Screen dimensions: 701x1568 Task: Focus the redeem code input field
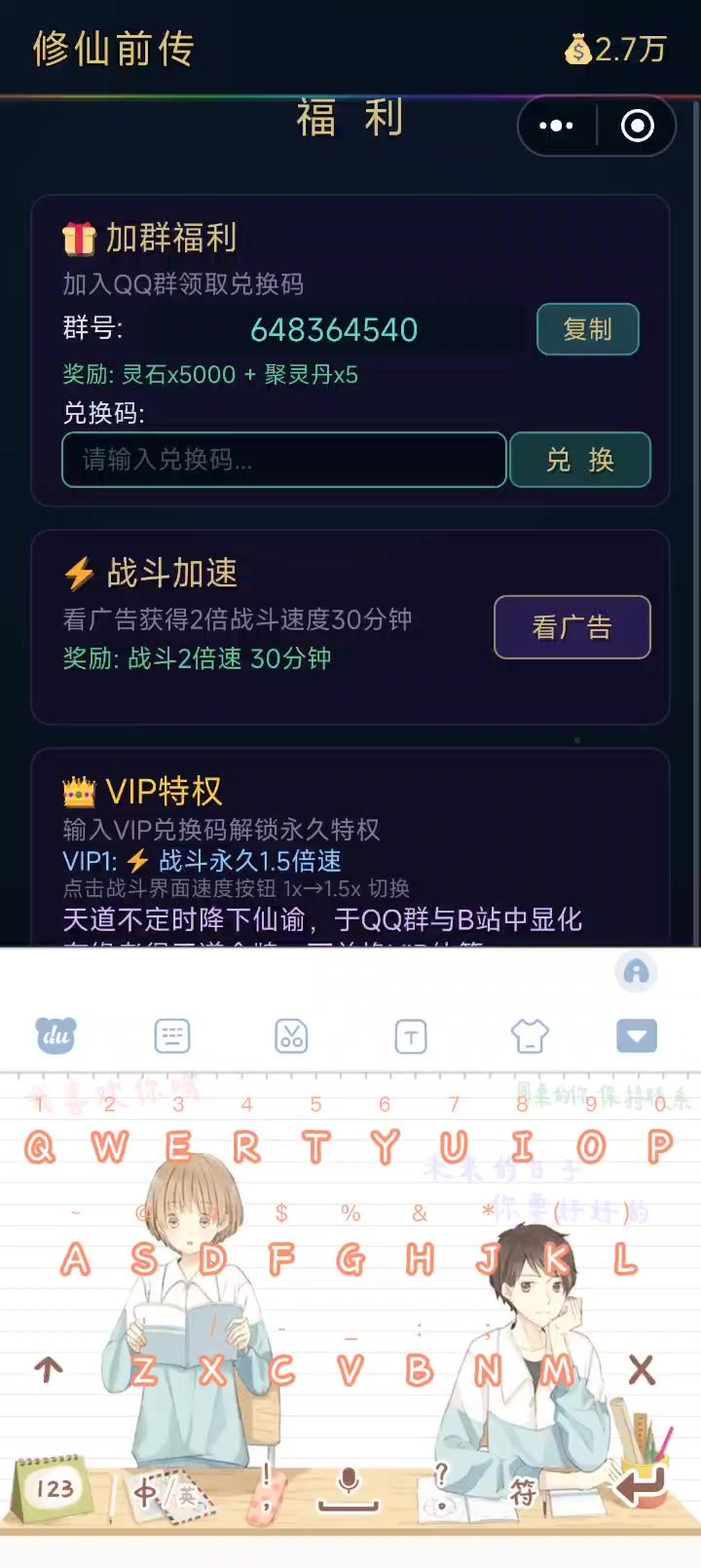(283, 460)
